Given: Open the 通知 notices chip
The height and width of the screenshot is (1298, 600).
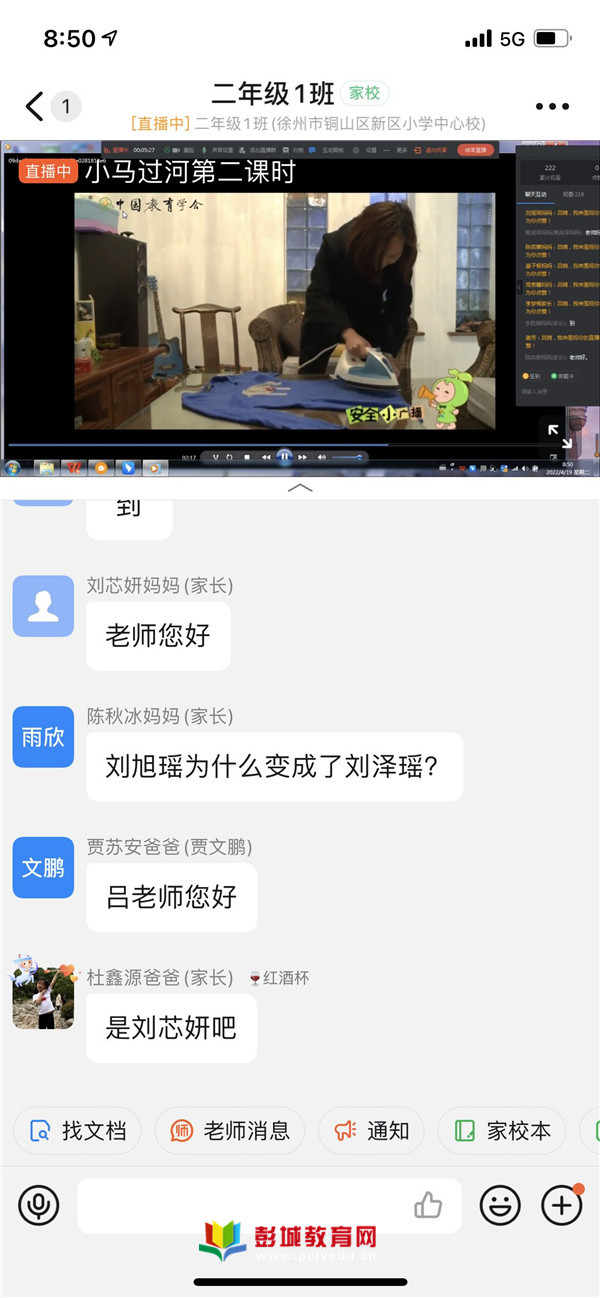Looking at the screenshot, I should point(371,1131).
